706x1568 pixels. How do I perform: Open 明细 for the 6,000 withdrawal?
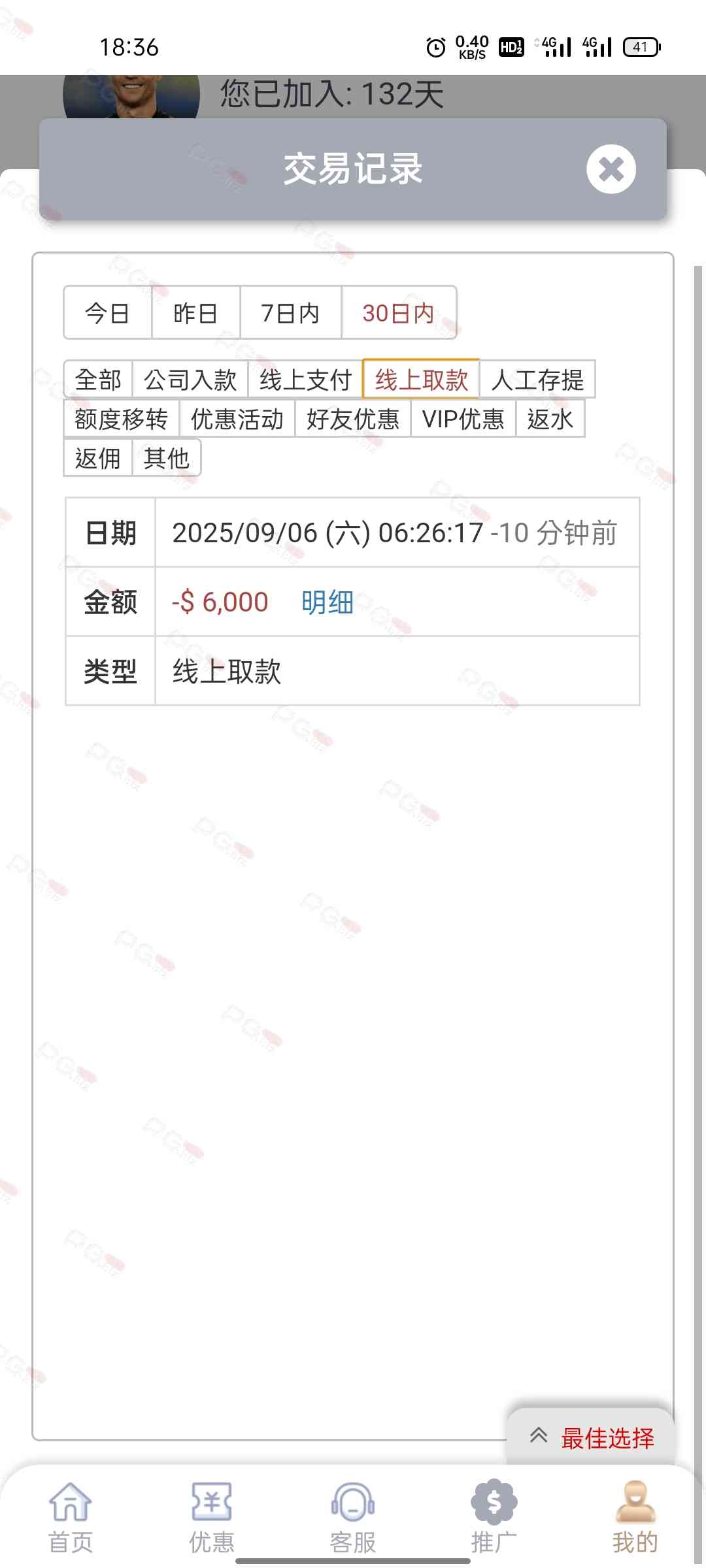[x=327, y=602]
